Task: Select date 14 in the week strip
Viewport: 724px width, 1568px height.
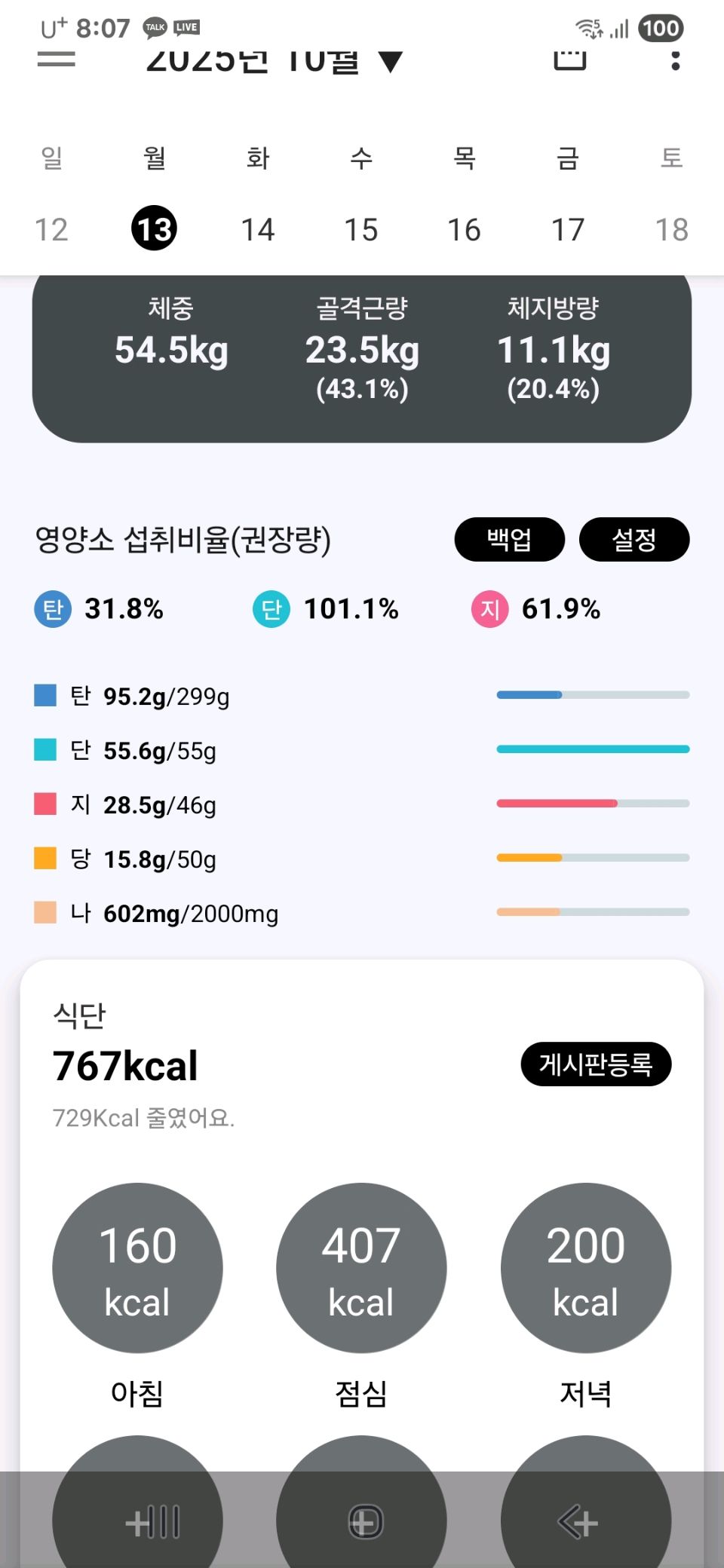Action: click(258, 229)
